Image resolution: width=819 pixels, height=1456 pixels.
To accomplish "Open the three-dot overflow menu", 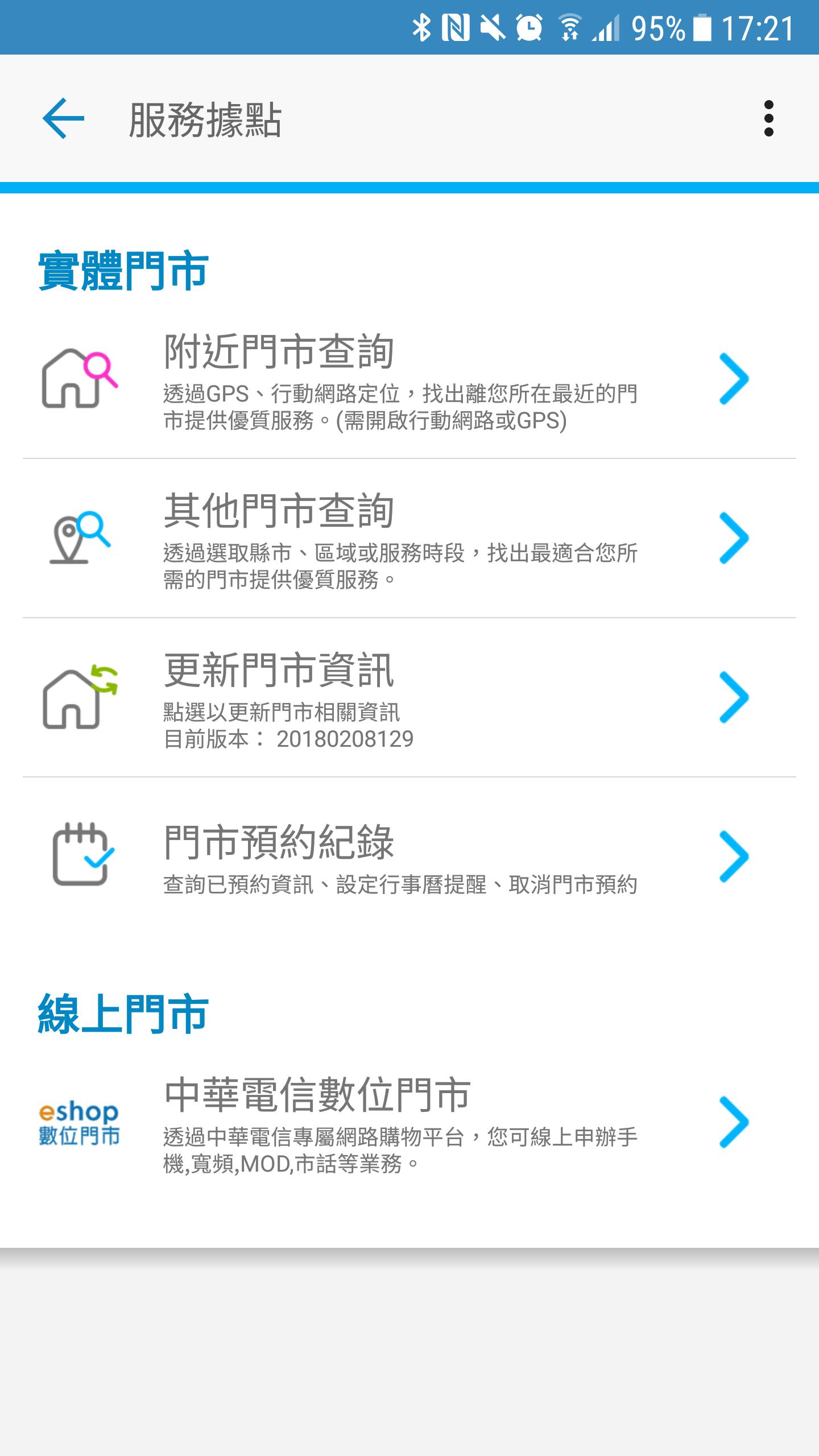I will (768, 118).
